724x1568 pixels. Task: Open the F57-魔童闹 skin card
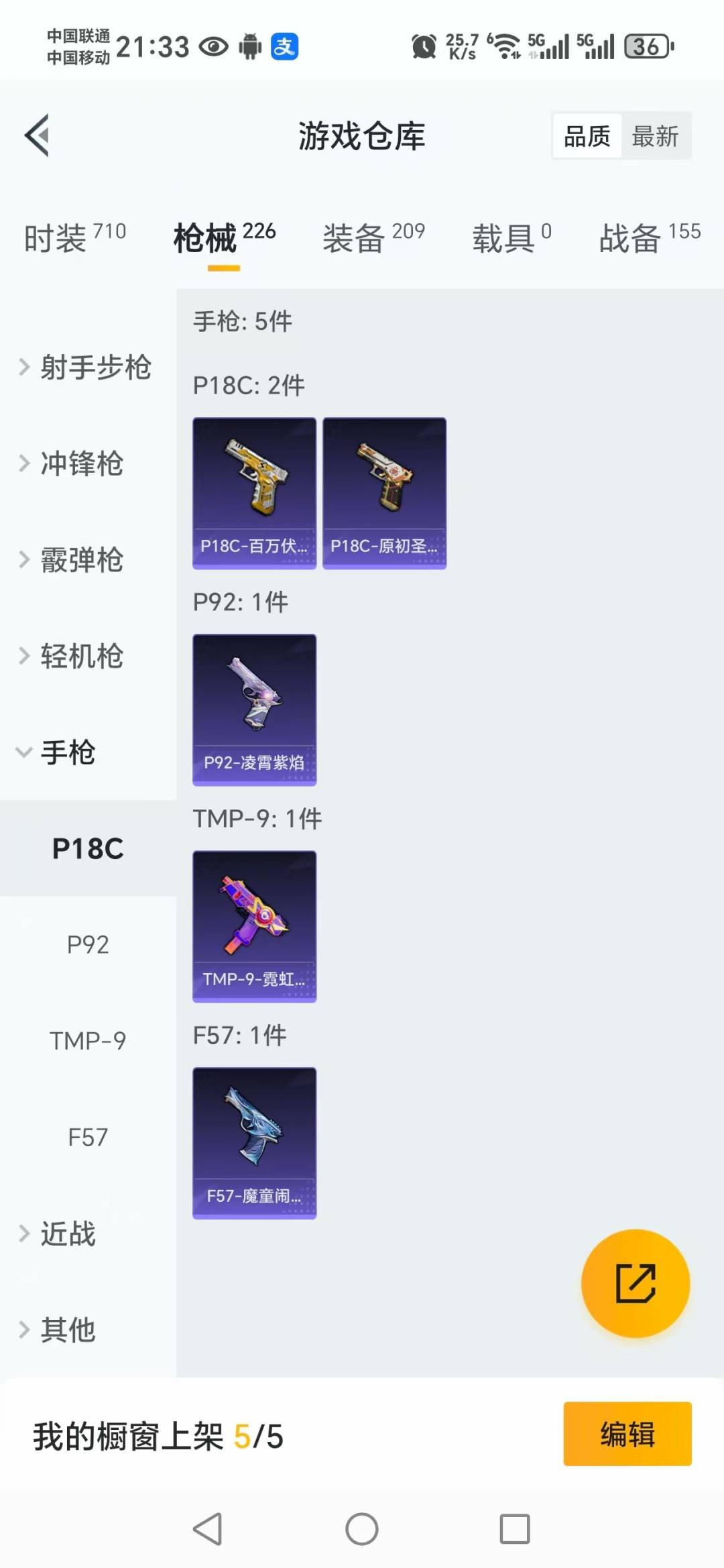pyautogui.click(x=254, y=1143)
